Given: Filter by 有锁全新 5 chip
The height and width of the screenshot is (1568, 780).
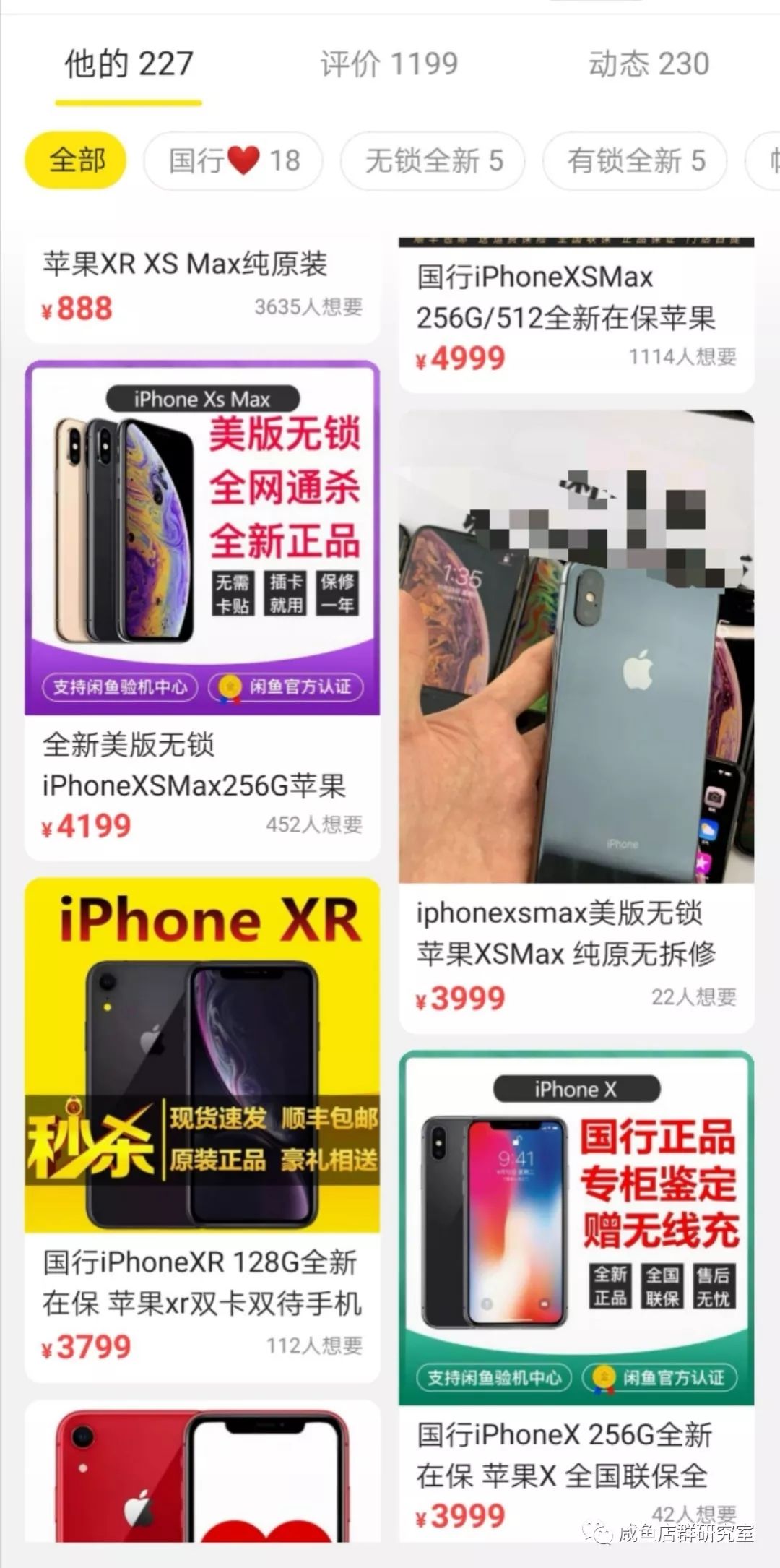Looking at the screenshot, I should pos(635,160).
